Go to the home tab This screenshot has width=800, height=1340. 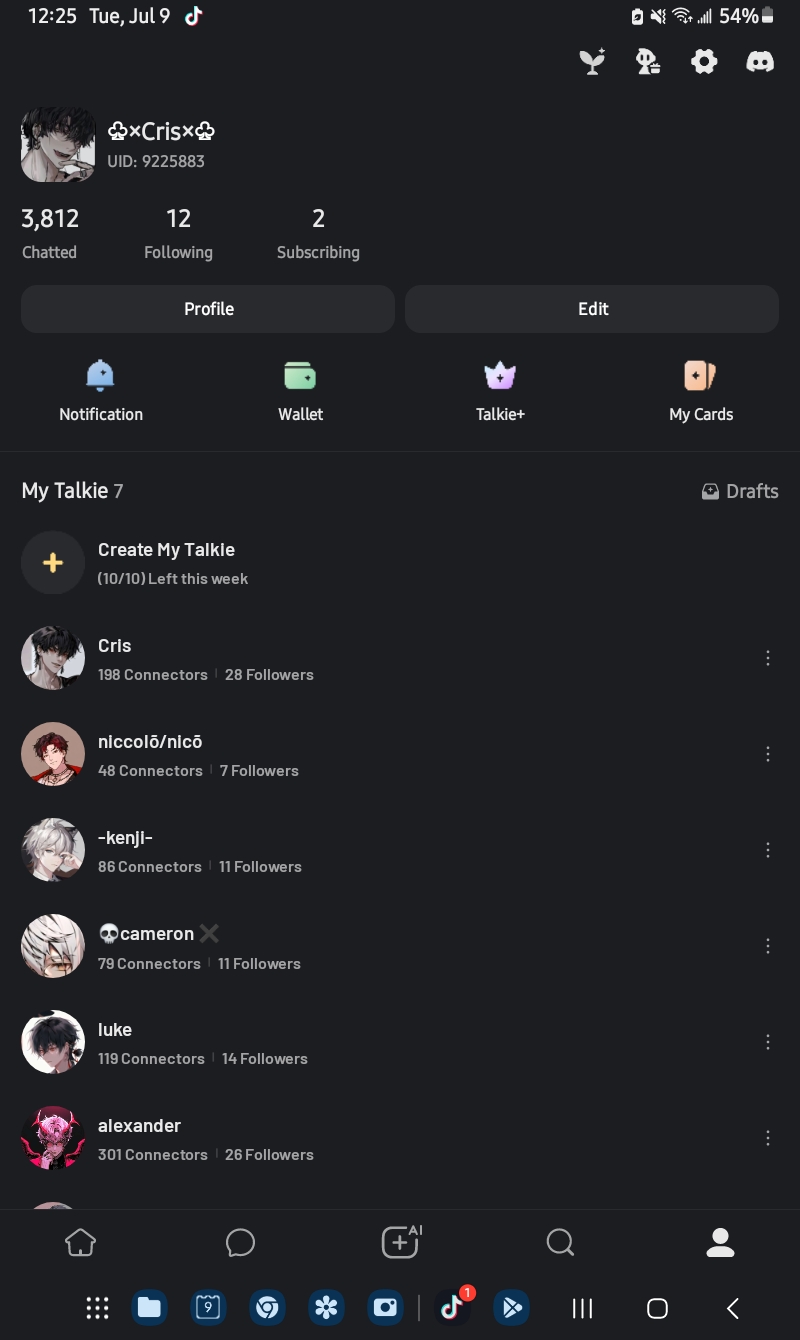80,1242
